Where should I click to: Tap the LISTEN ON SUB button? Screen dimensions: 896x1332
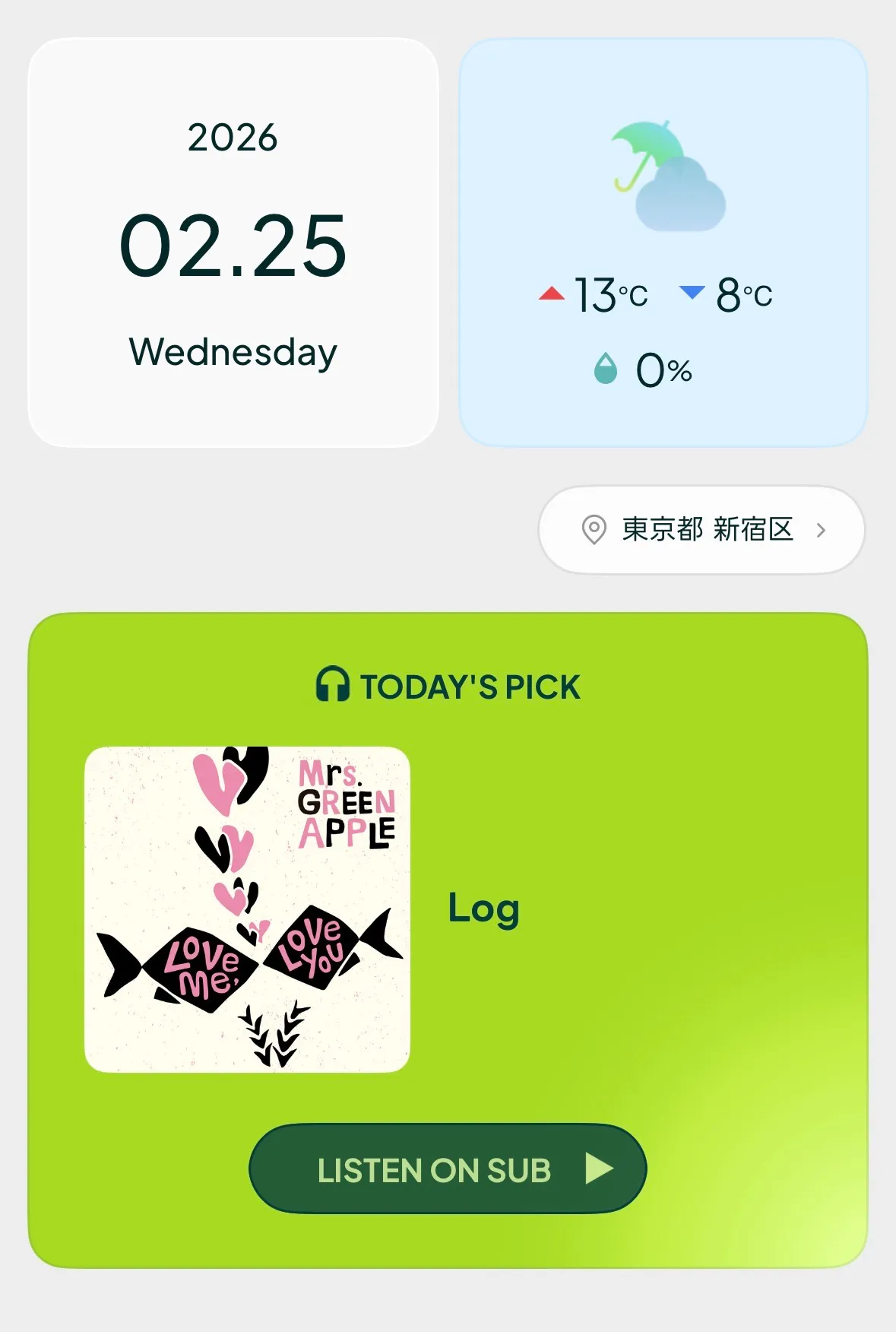(x=448, y=1169)
